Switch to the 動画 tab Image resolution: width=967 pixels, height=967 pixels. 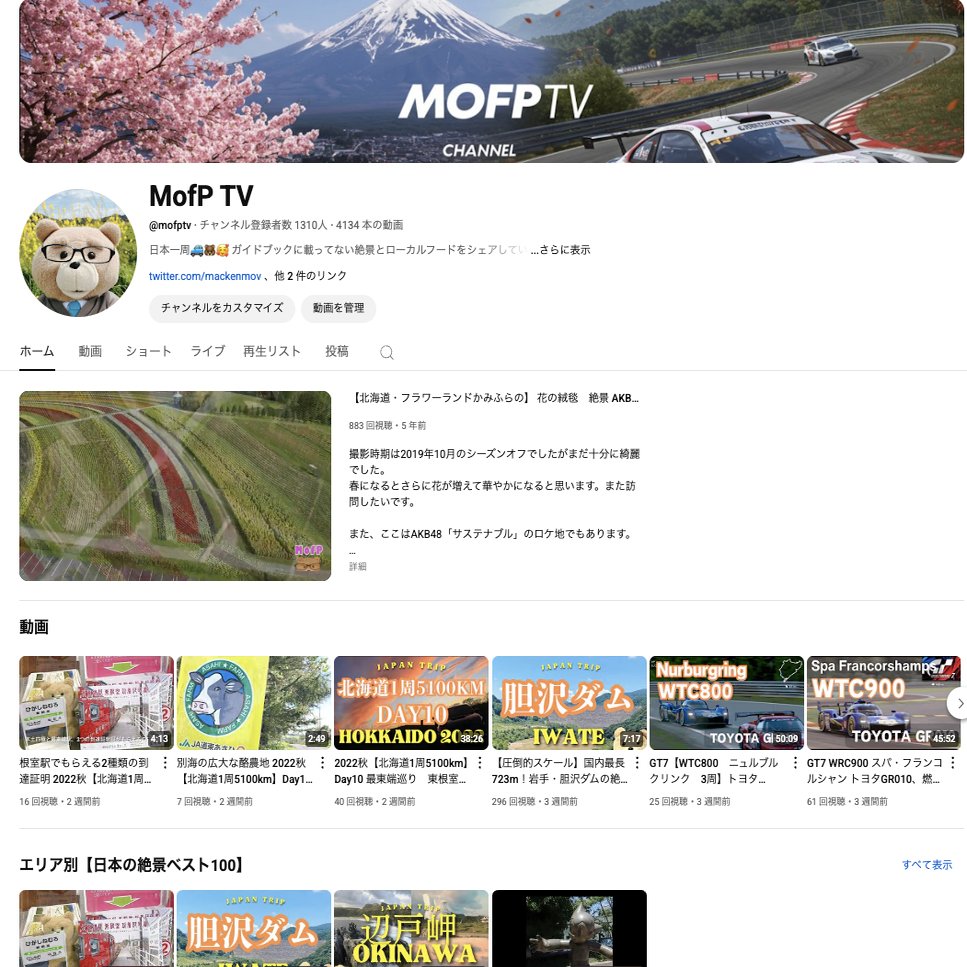click(90, 351)
